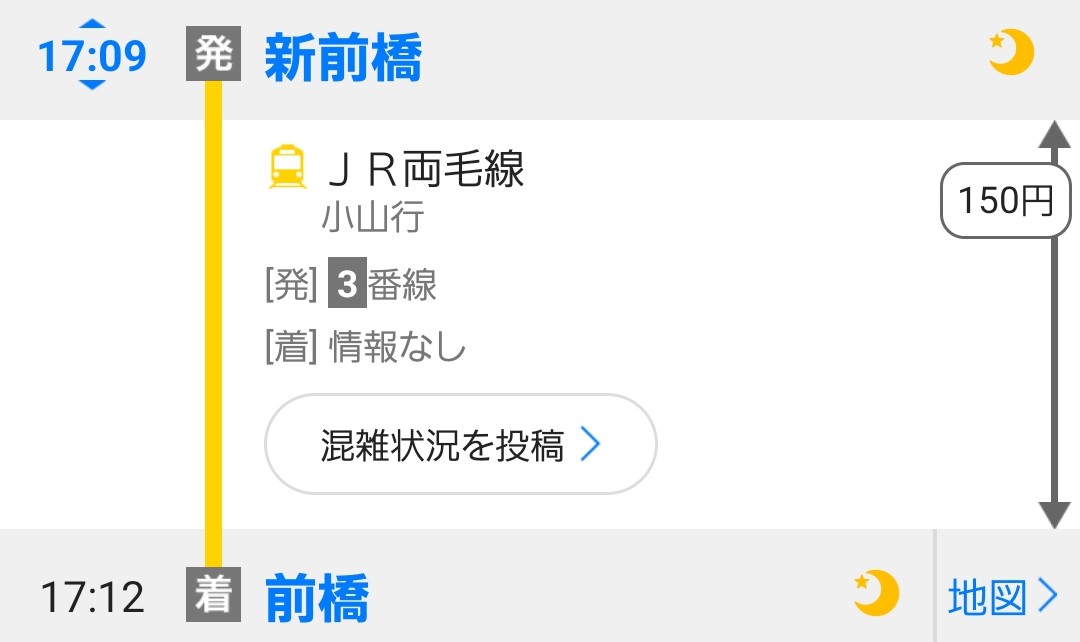View weather icon for 前橋
Viewport: 1080px width, 642px height.
(876, 593)
